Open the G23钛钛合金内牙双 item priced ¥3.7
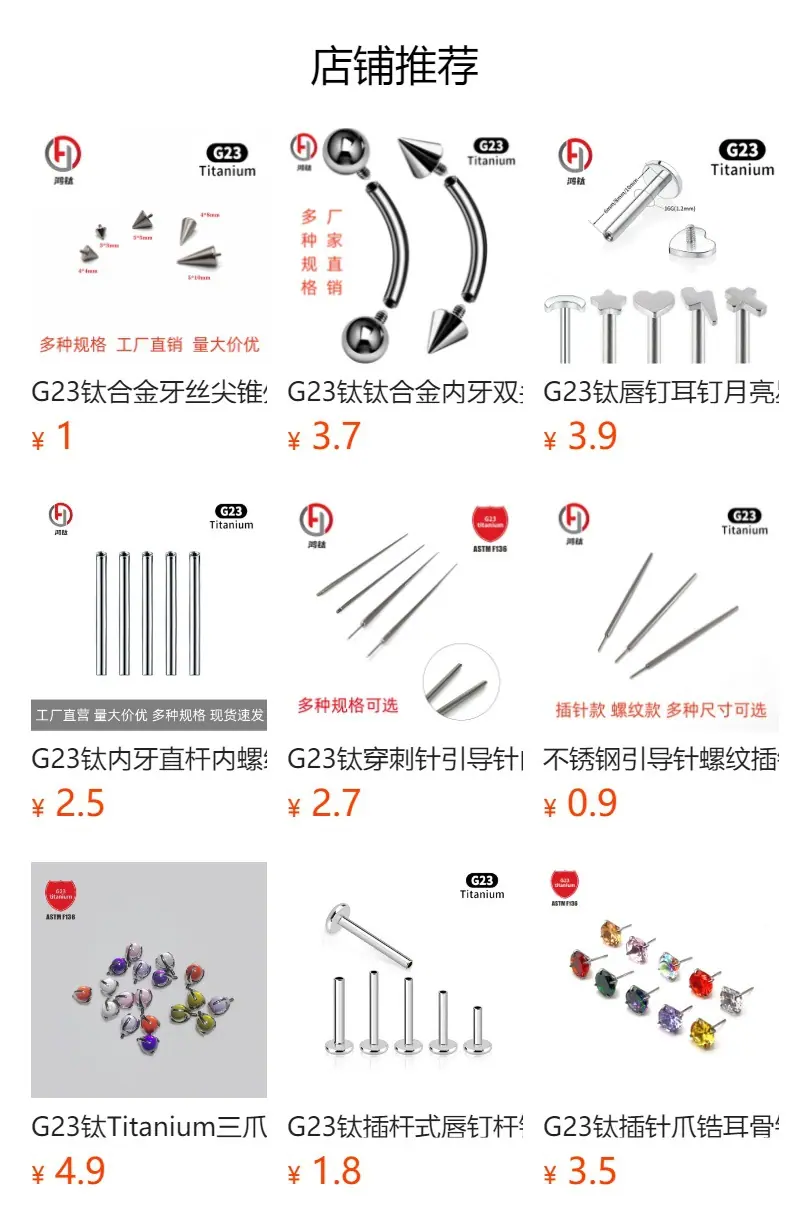This screenshot has width=790, height=1230. (405, 292)
